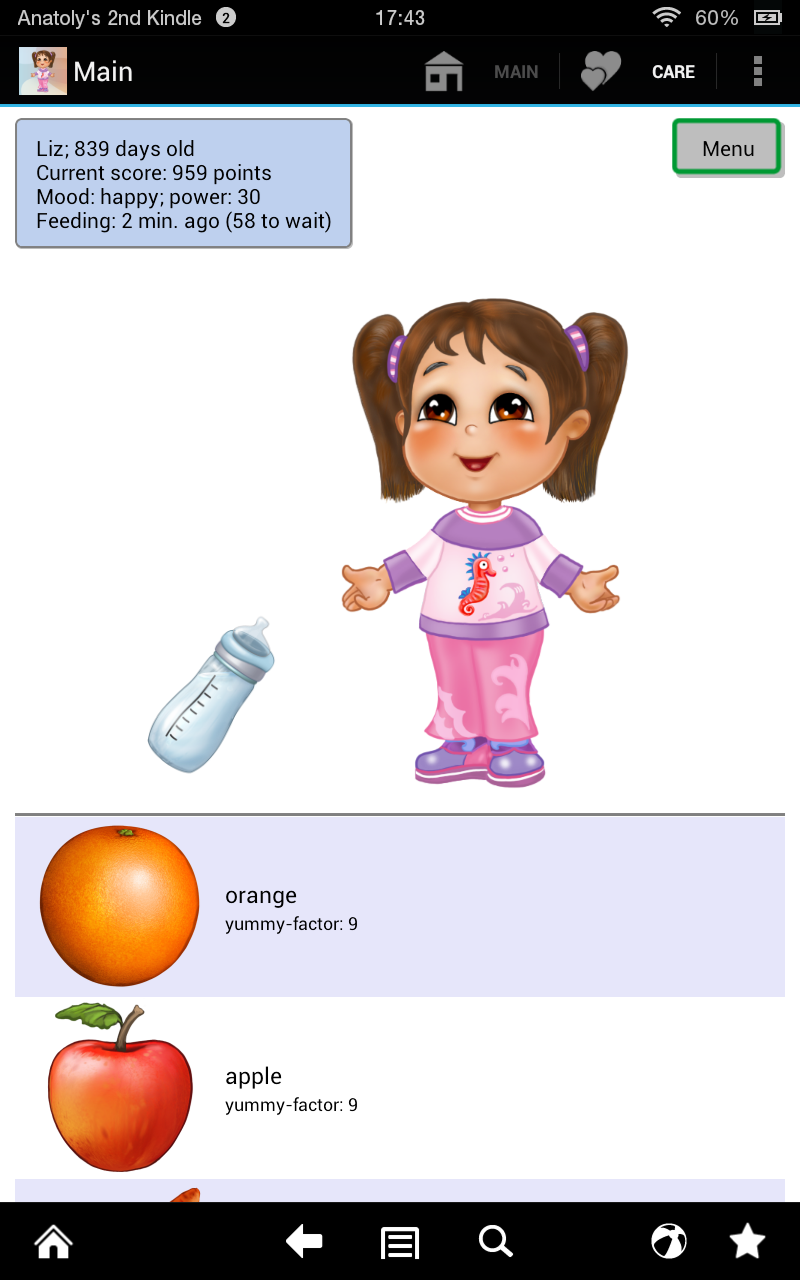Feed Liz the orange
Screen dimensions: 800x1280
point(400,906)
